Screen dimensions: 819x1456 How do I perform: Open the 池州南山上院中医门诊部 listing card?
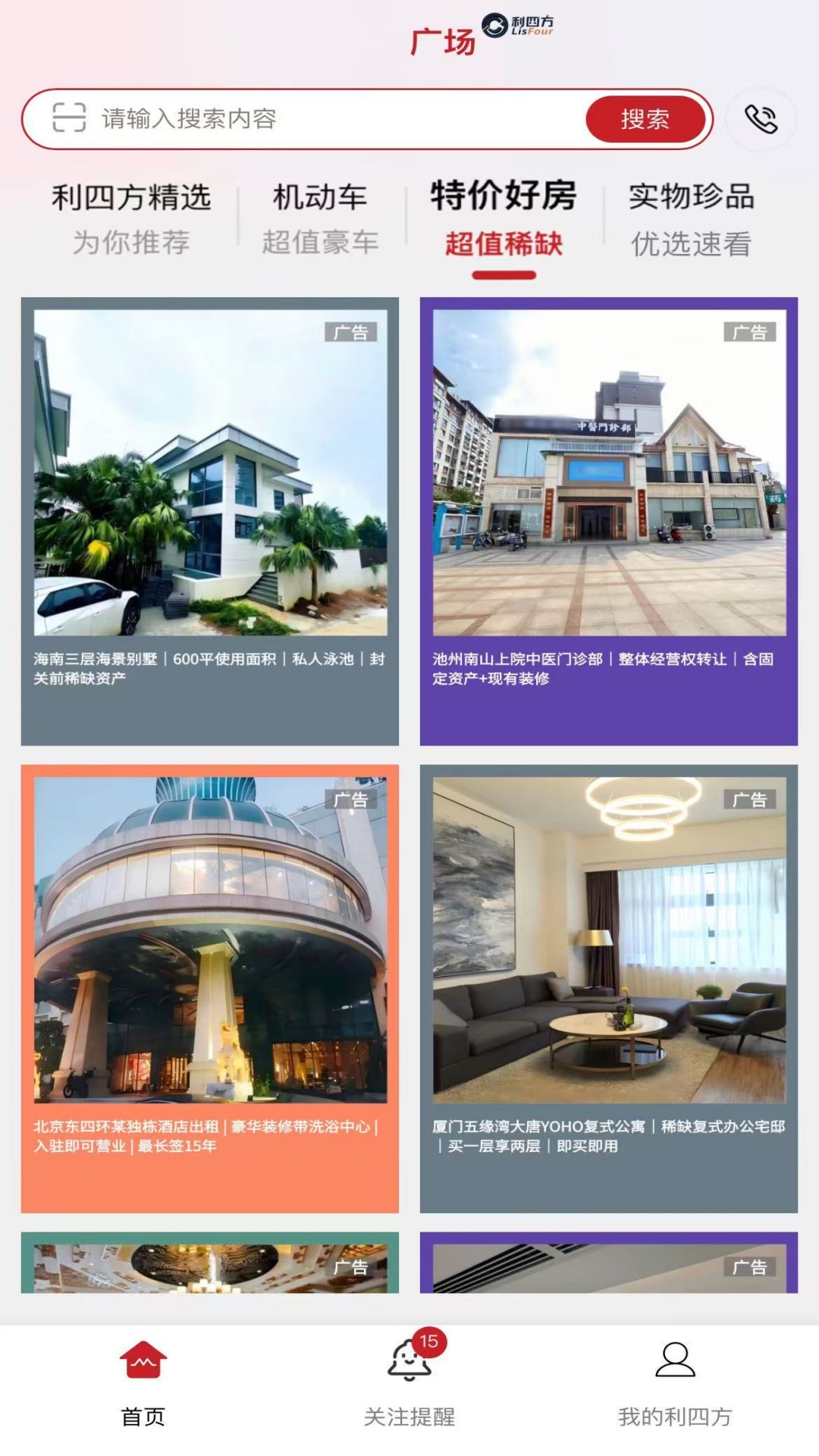[609, 521]
